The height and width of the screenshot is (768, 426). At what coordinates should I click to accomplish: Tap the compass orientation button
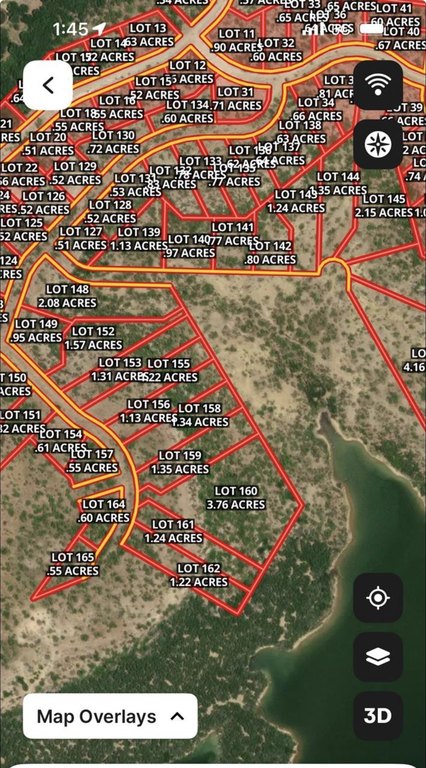(x=378, y=144)
